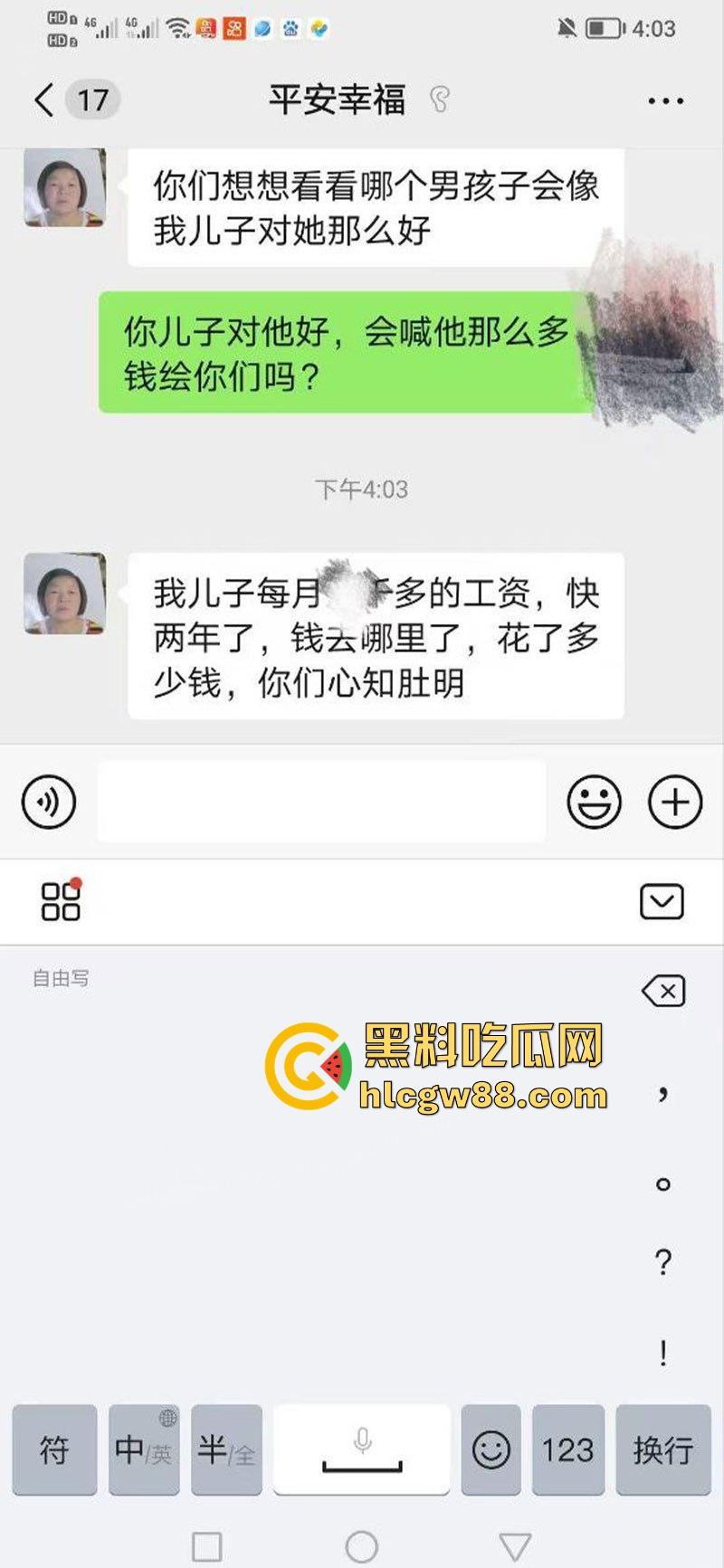Tap the earpiece icon beside 平安幸福 title

(441, 102)
